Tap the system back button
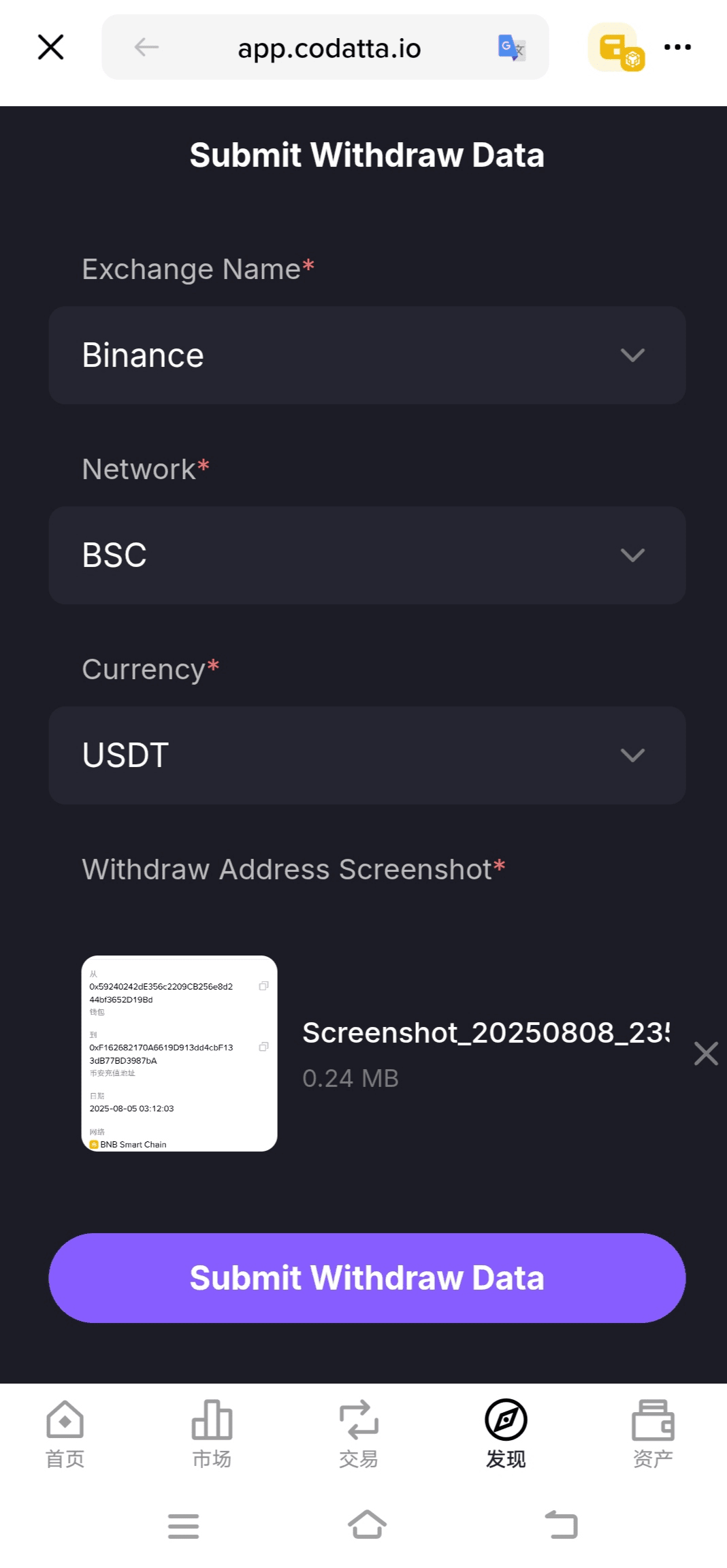This screenshot has width=727, height=1568. pos(562,1524)
